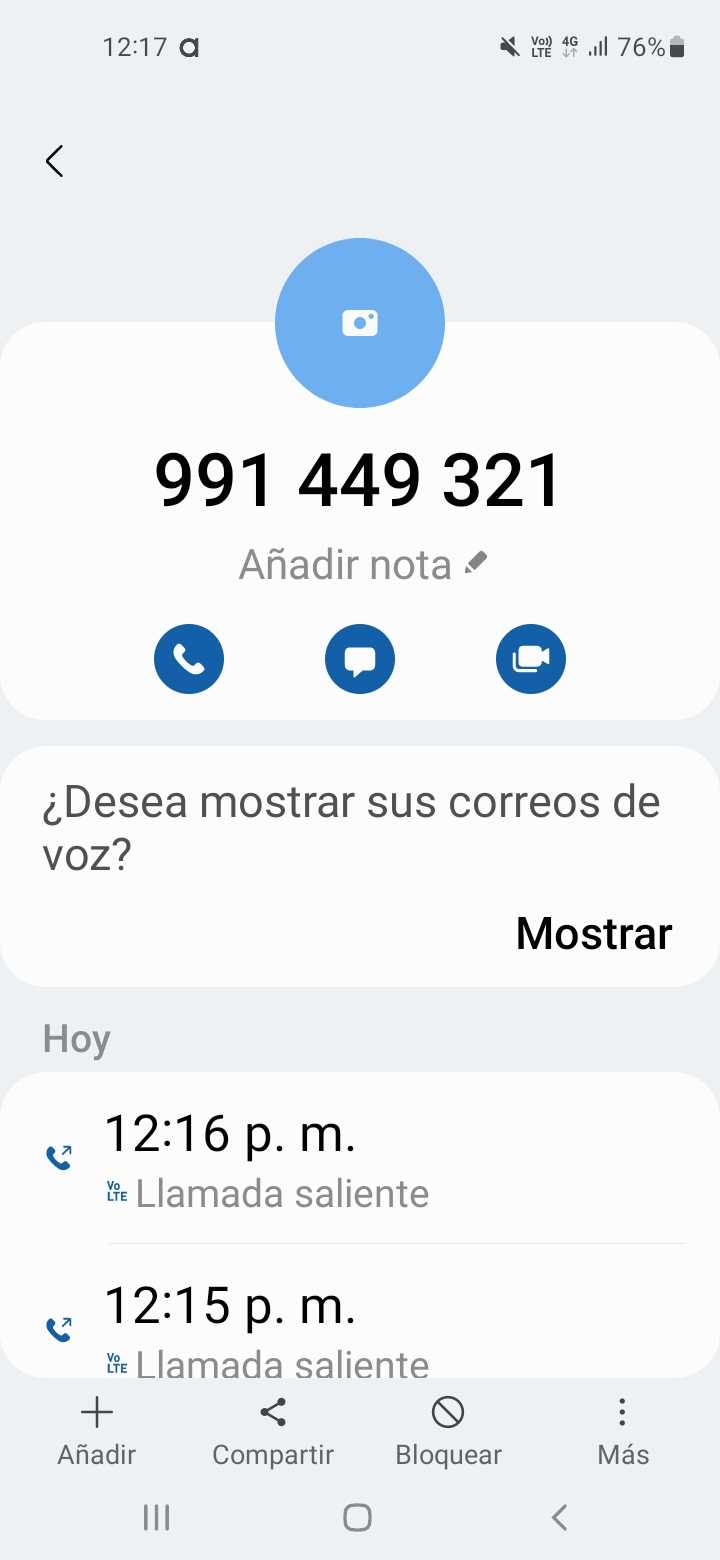Send a message to this number
The image size is (720, 1560).
pos(360,659)
